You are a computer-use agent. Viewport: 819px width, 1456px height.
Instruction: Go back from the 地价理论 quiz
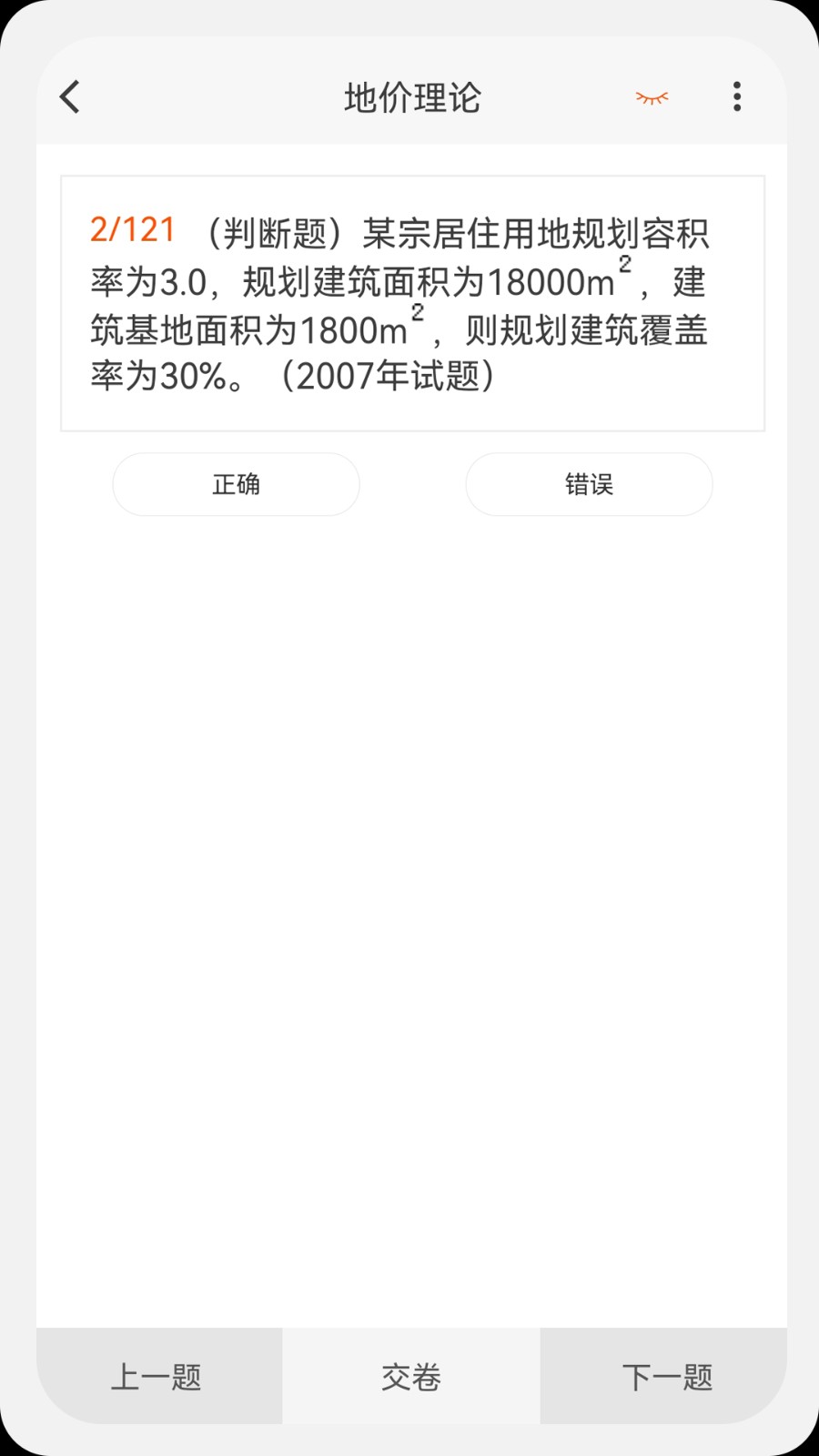[x=70, y=96]
